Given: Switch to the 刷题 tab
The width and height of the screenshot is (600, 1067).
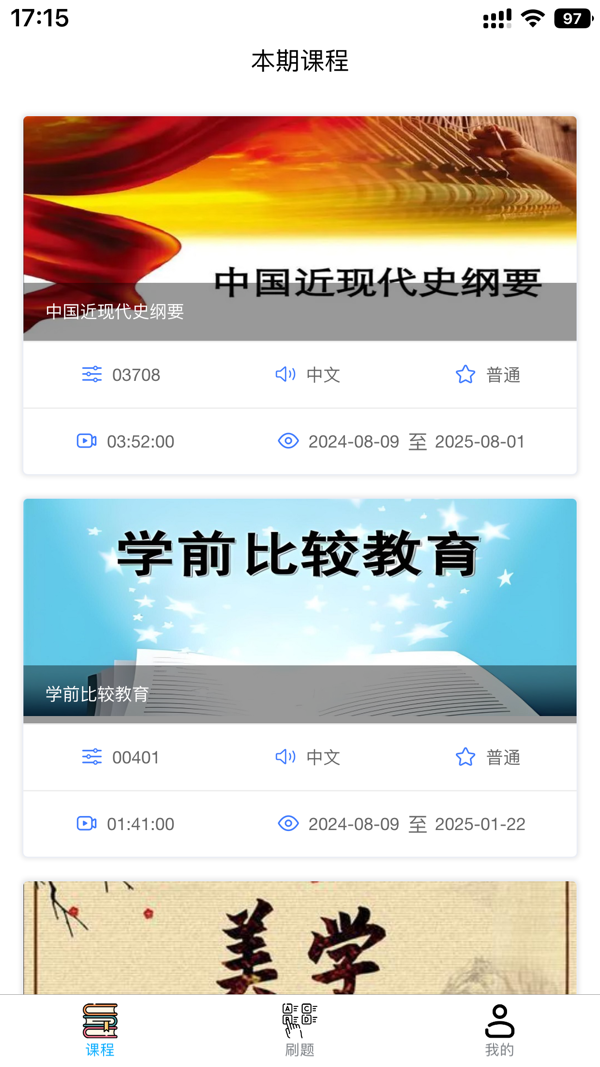Looking at the screenshot, I should coord(300,1030).
